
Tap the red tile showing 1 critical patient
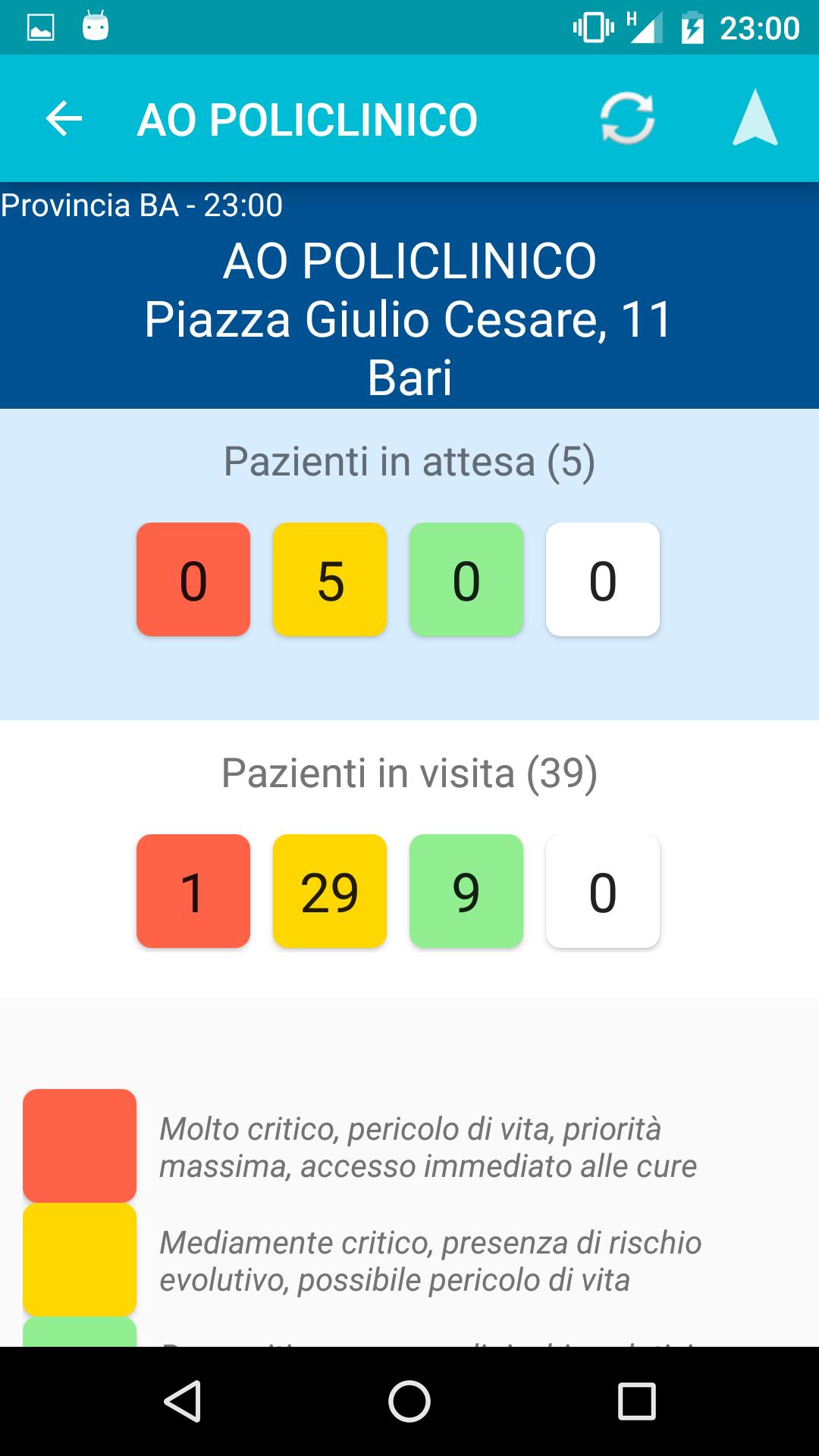(192, 891)
